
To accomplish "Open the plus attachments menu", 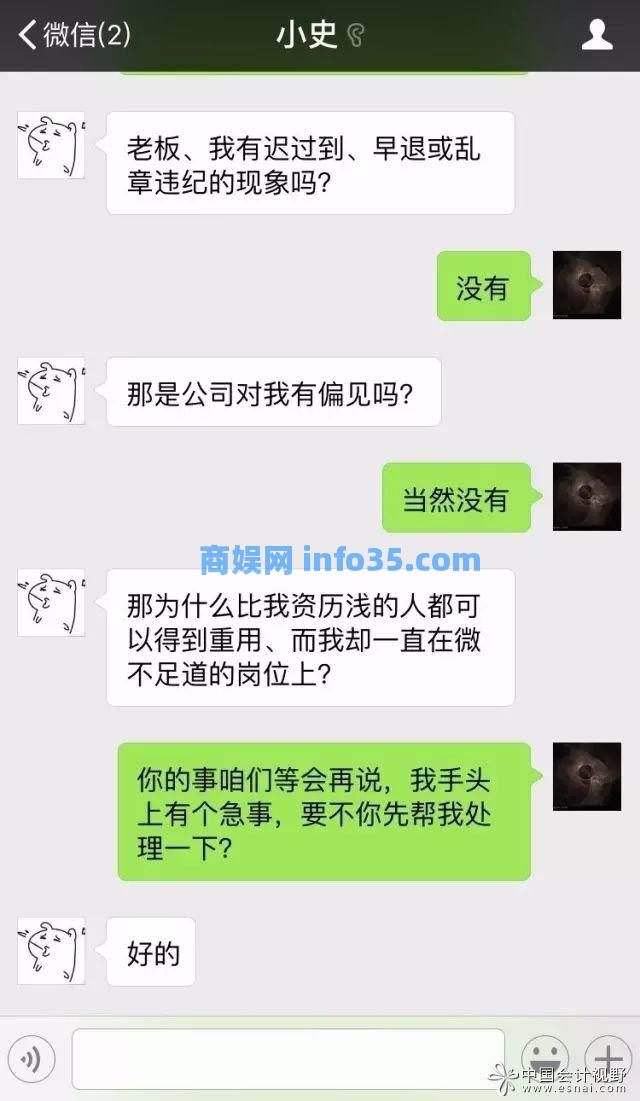I will [x=607, y=1056].
